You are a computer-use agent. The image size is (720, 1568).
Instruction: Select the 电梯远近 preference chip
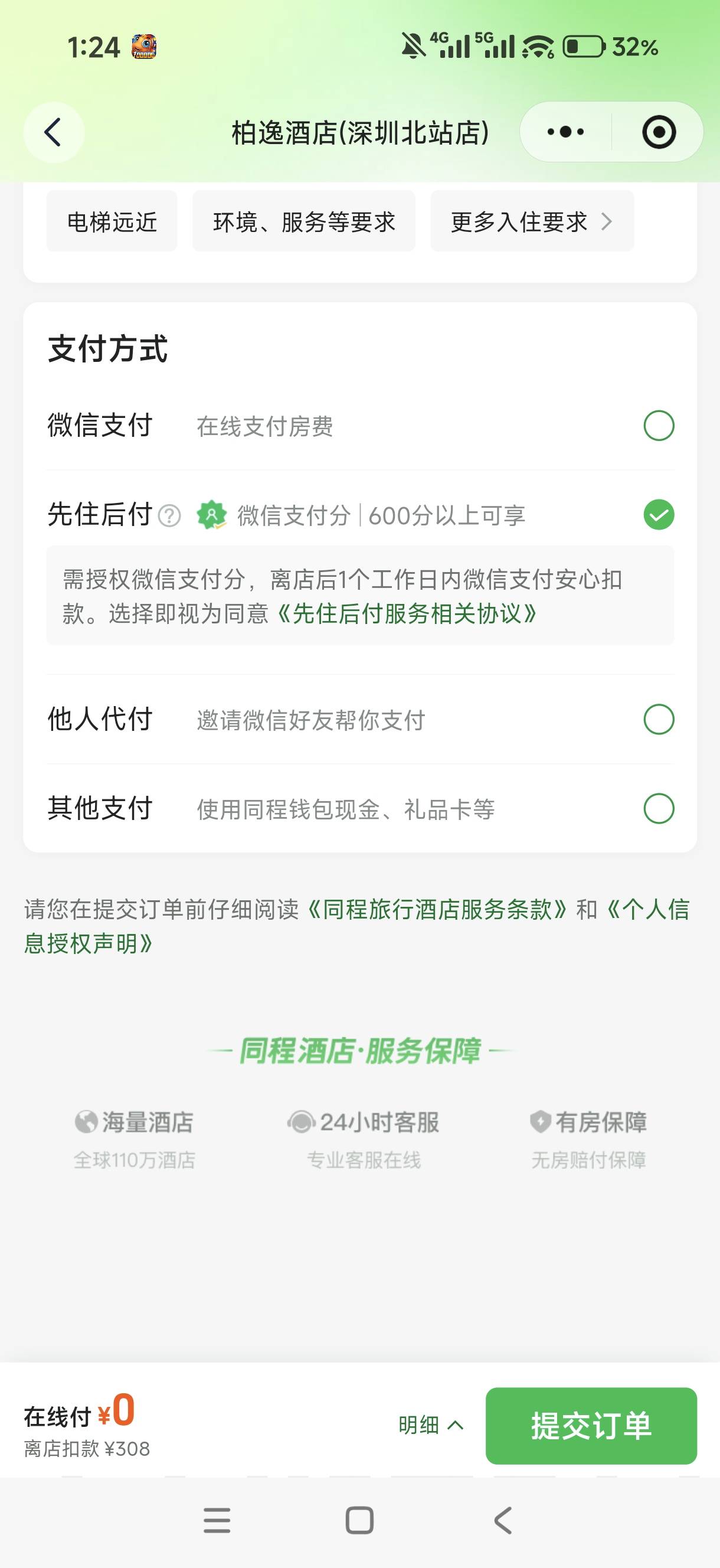pos(112,221)
